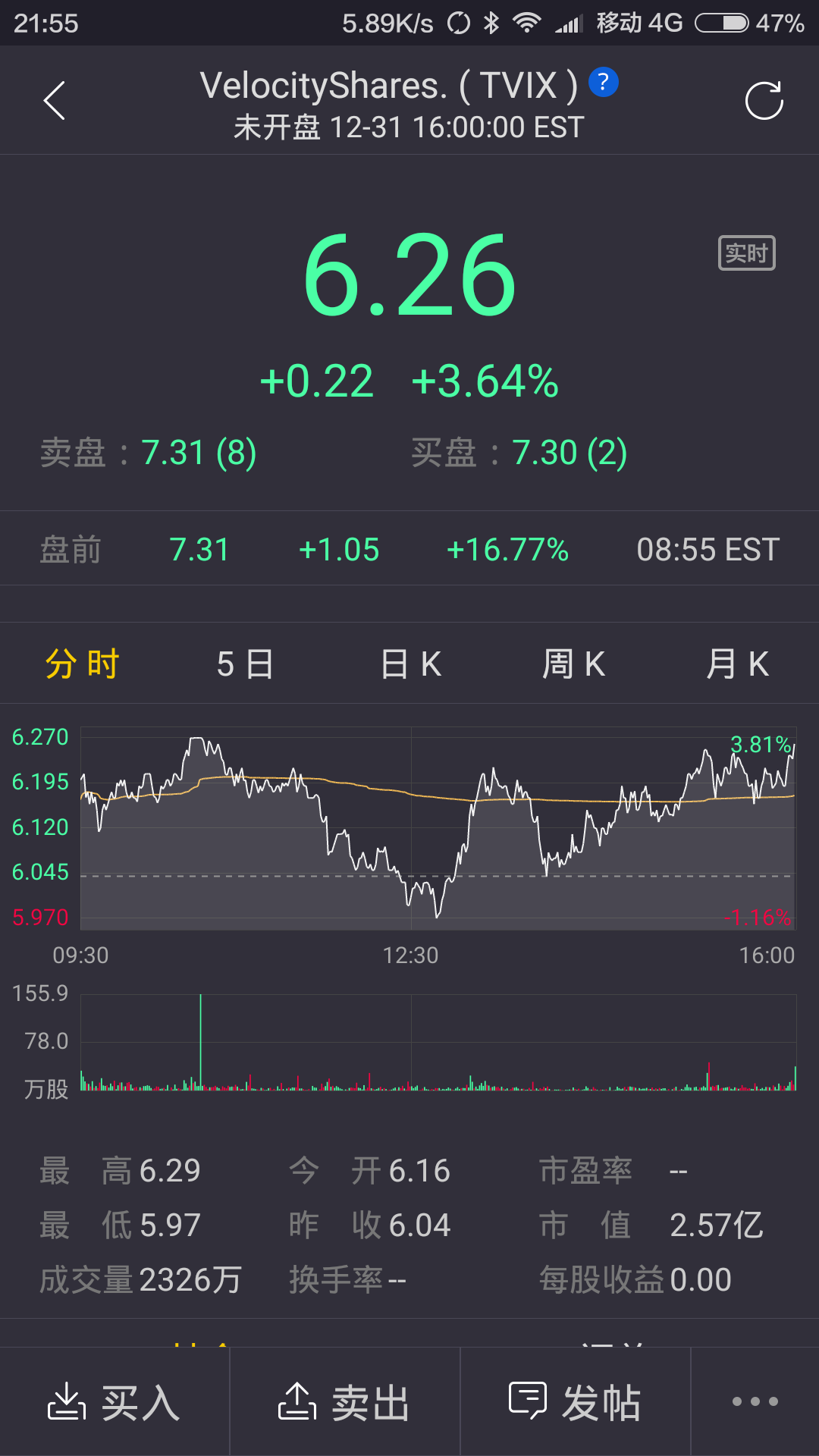Screen dimensions: 819x1456
Task: Open the three-dot more options menu
Action: click(755, 1402)
